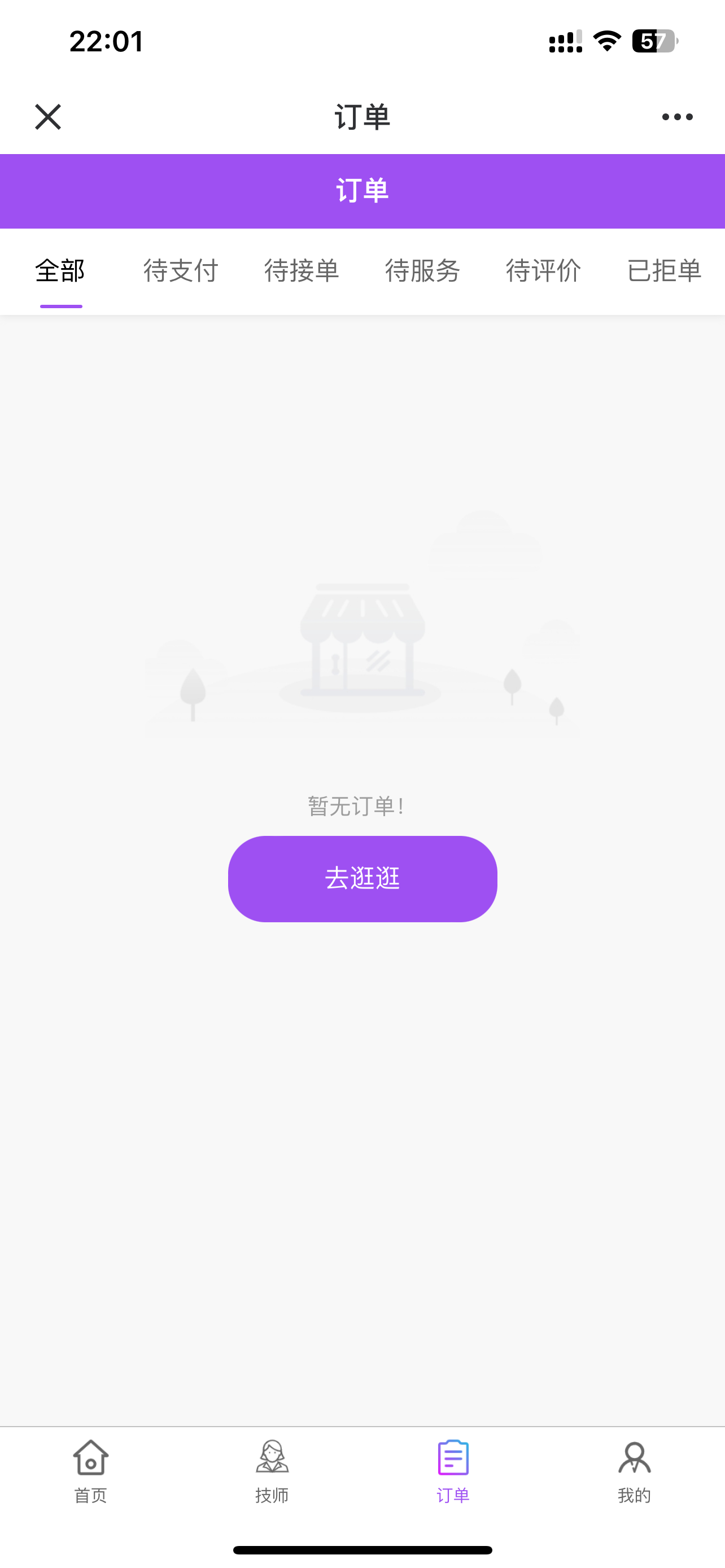Viewport: 725px width, 1568px height.
Task: Tap the 去逛逛 button
Action: [362, 878]
